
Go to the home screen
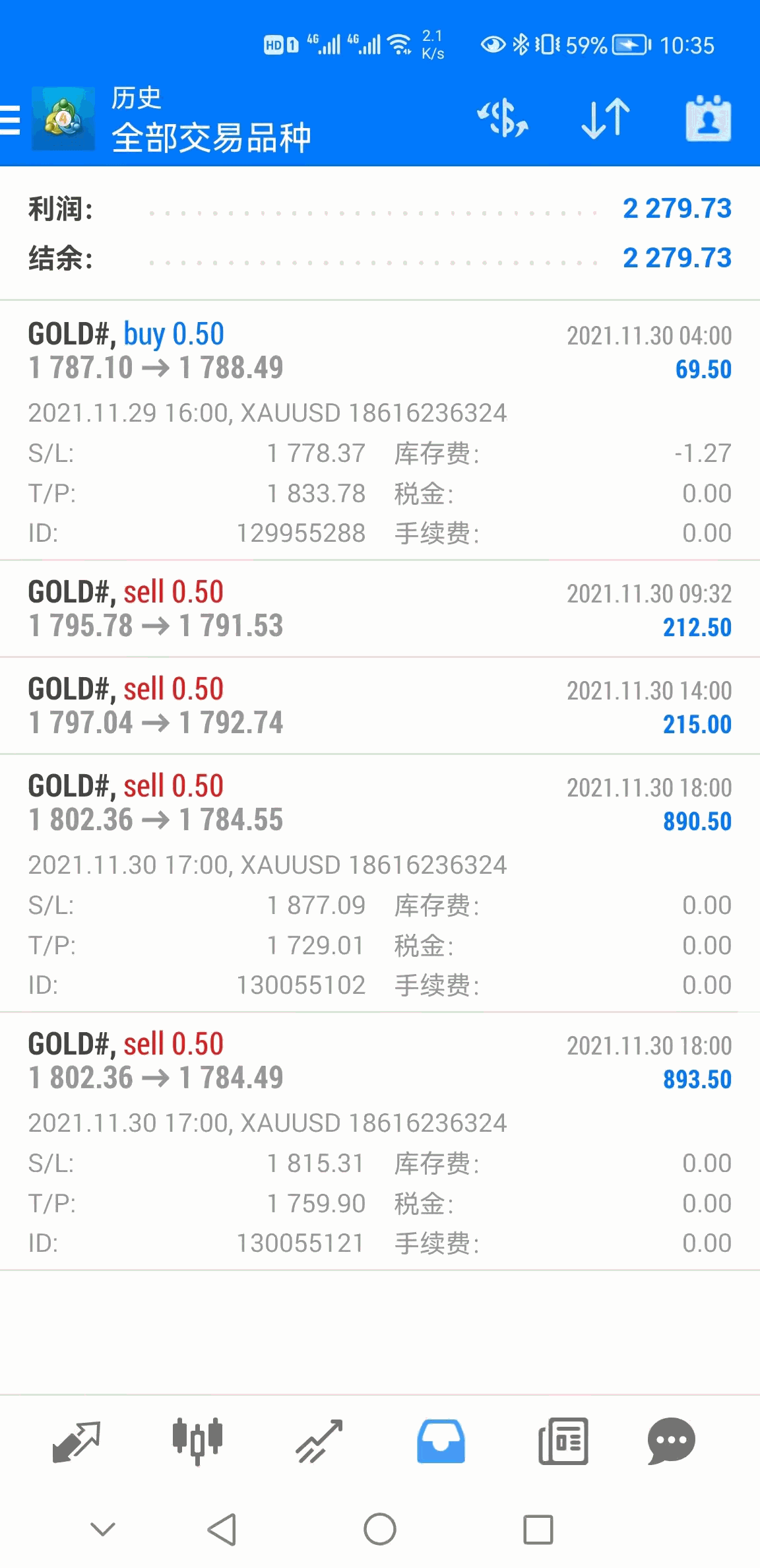(380, 1529)
